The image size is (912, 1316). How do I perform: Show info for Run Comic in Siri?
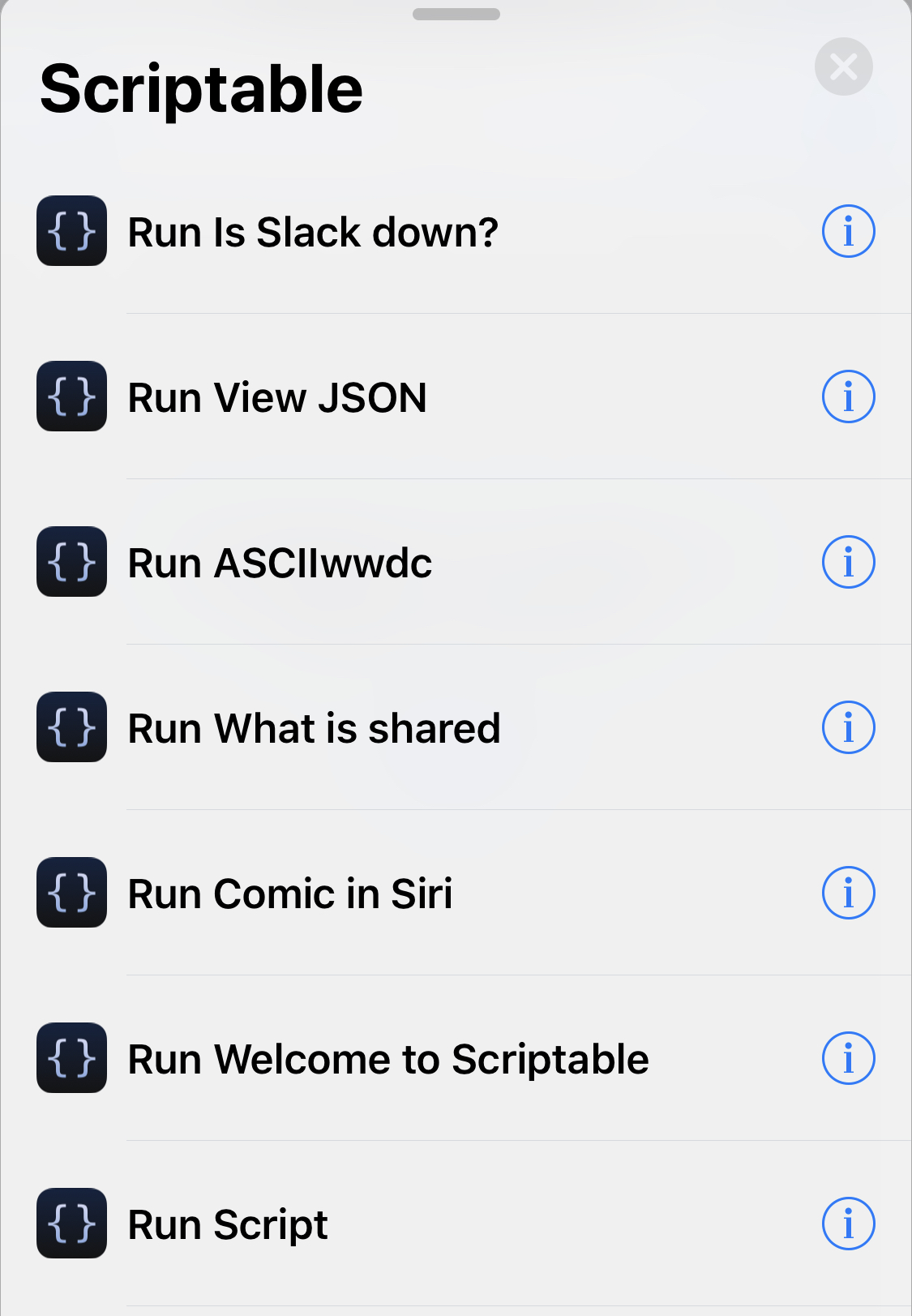(848, 893)
